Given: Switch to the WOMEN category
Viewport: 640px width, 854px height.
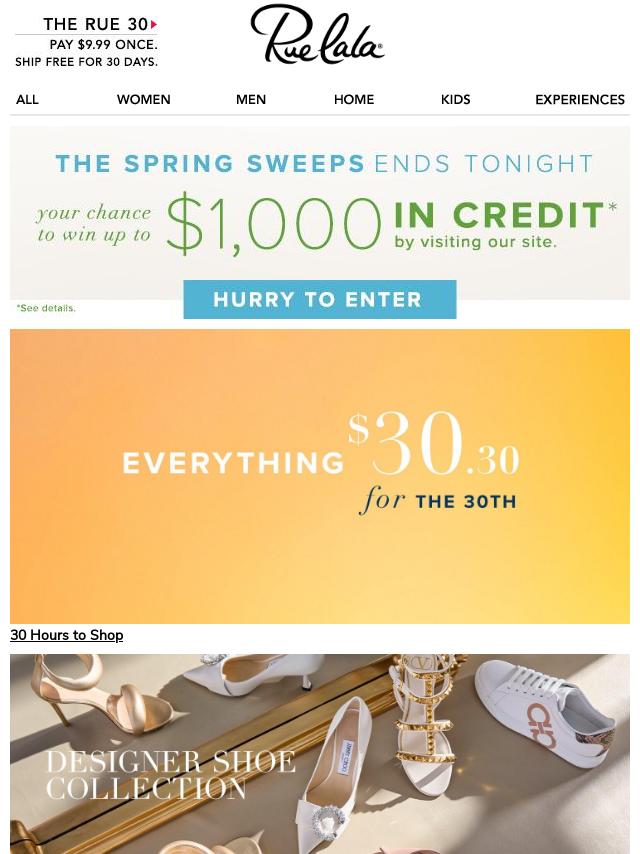Looking at the screenshot, I should (x=143, y=100).
